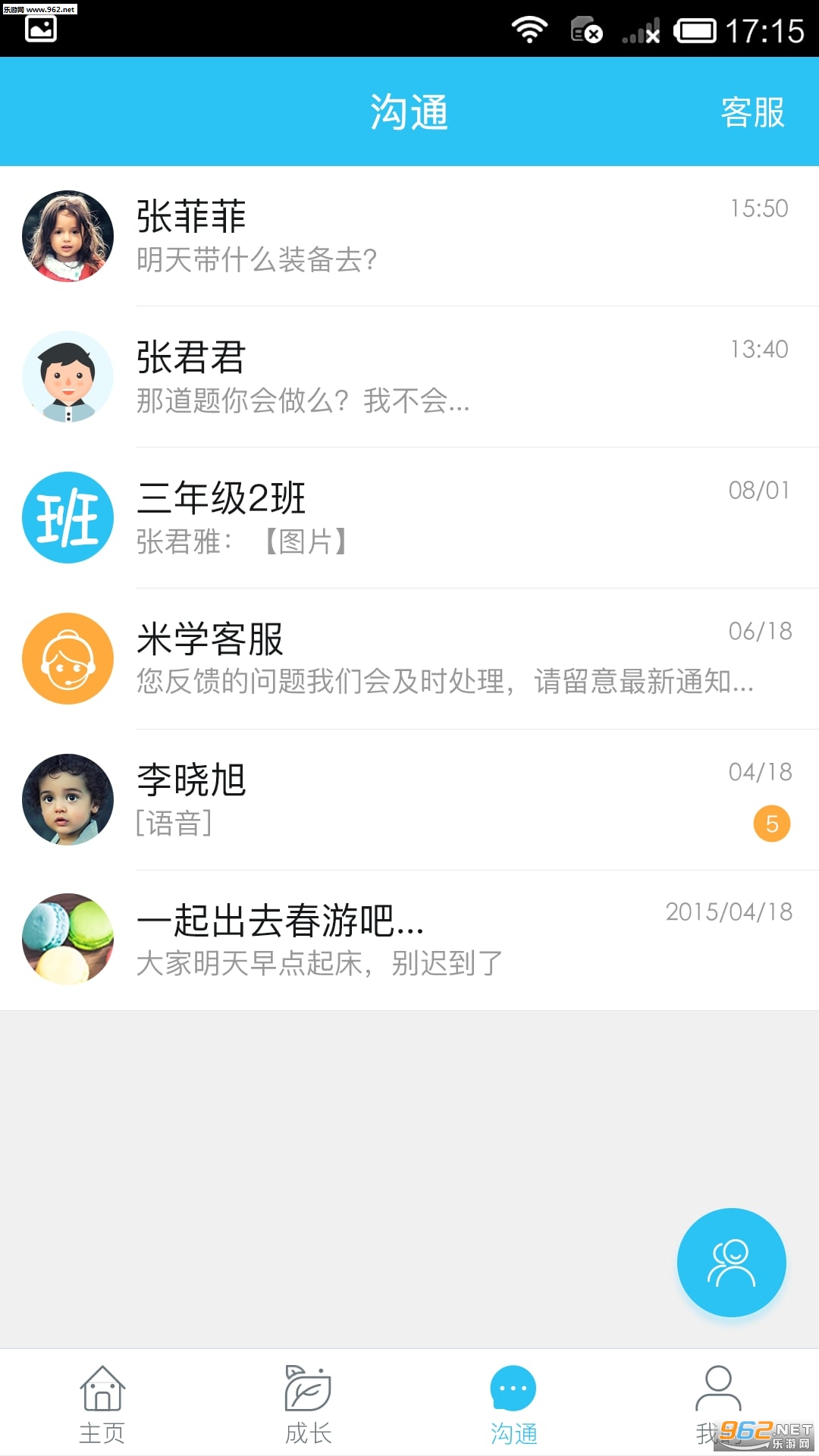819x1456 pixels.
Task: Open 李晓旭's chat with unread messages
Action: 409,800
